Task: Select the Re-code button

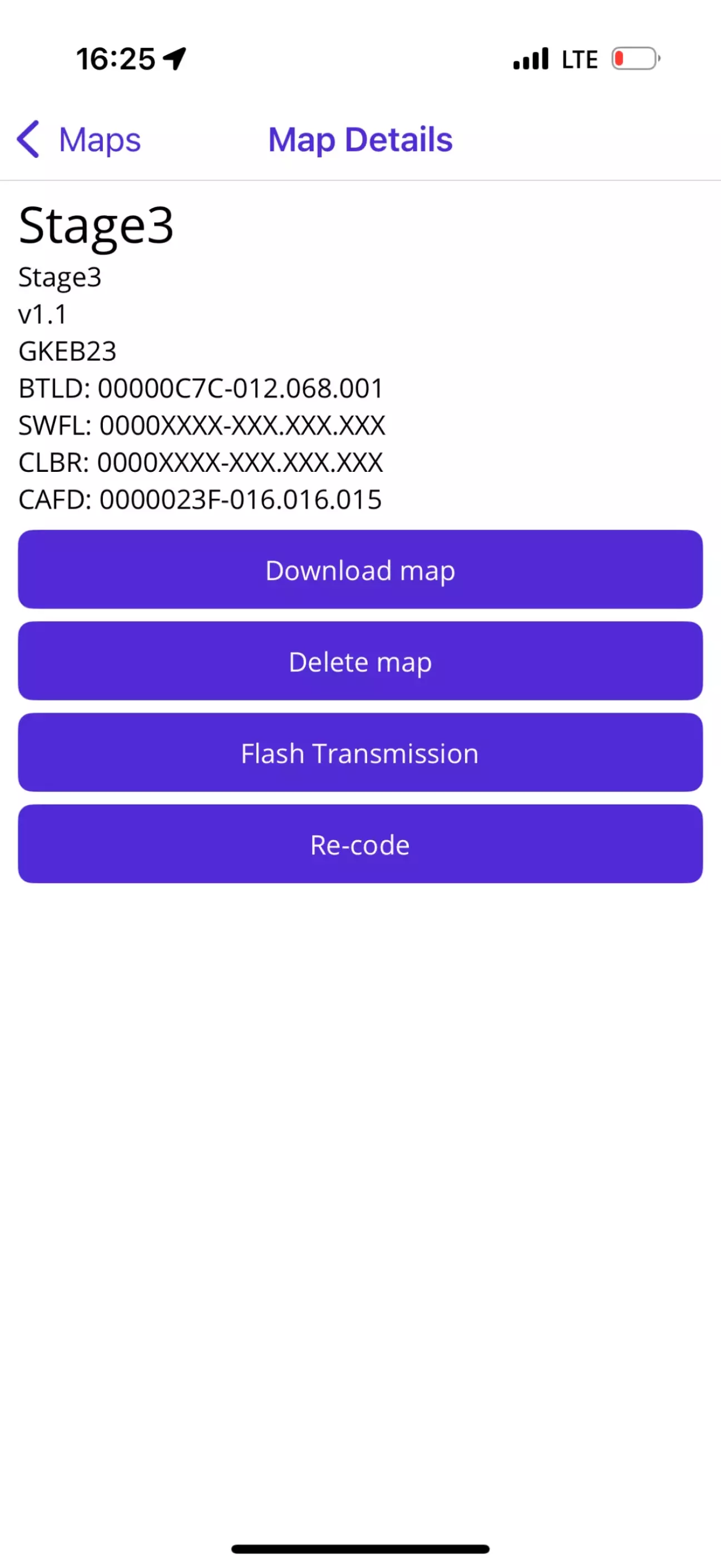Action: click(x=360, y=844)
